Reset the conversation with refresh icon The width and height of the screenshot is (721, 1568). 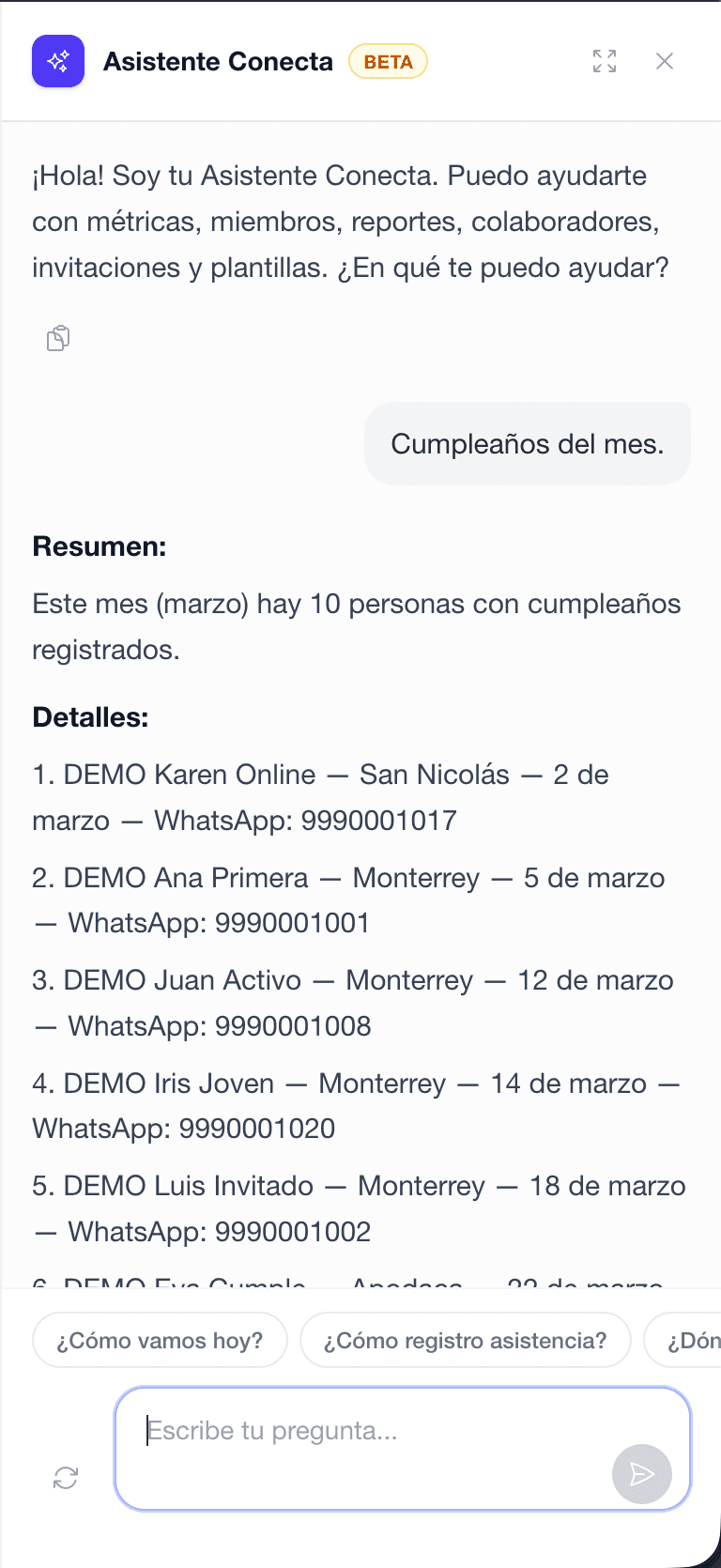pyautogui.click(x=66, y=1478)
